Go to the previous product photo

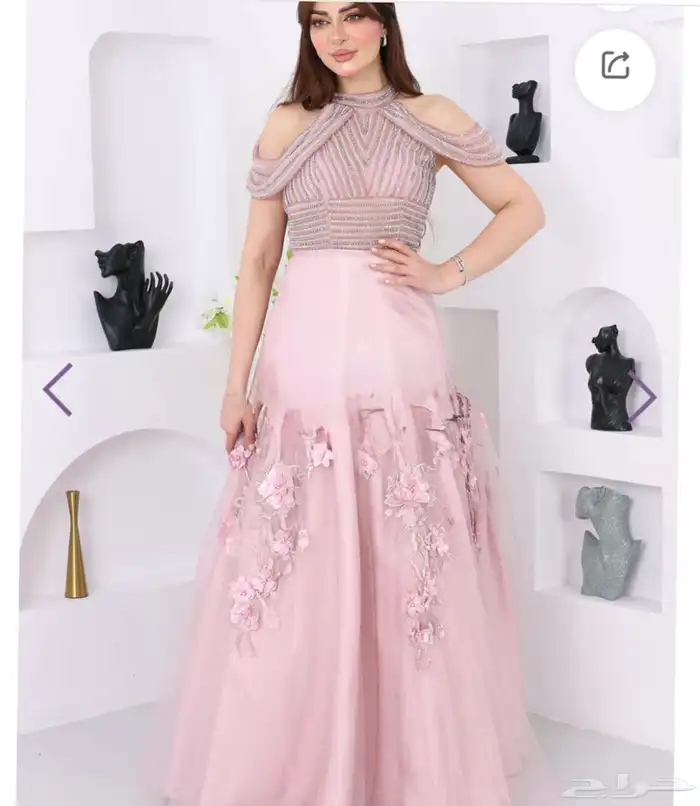click(57, 389)
